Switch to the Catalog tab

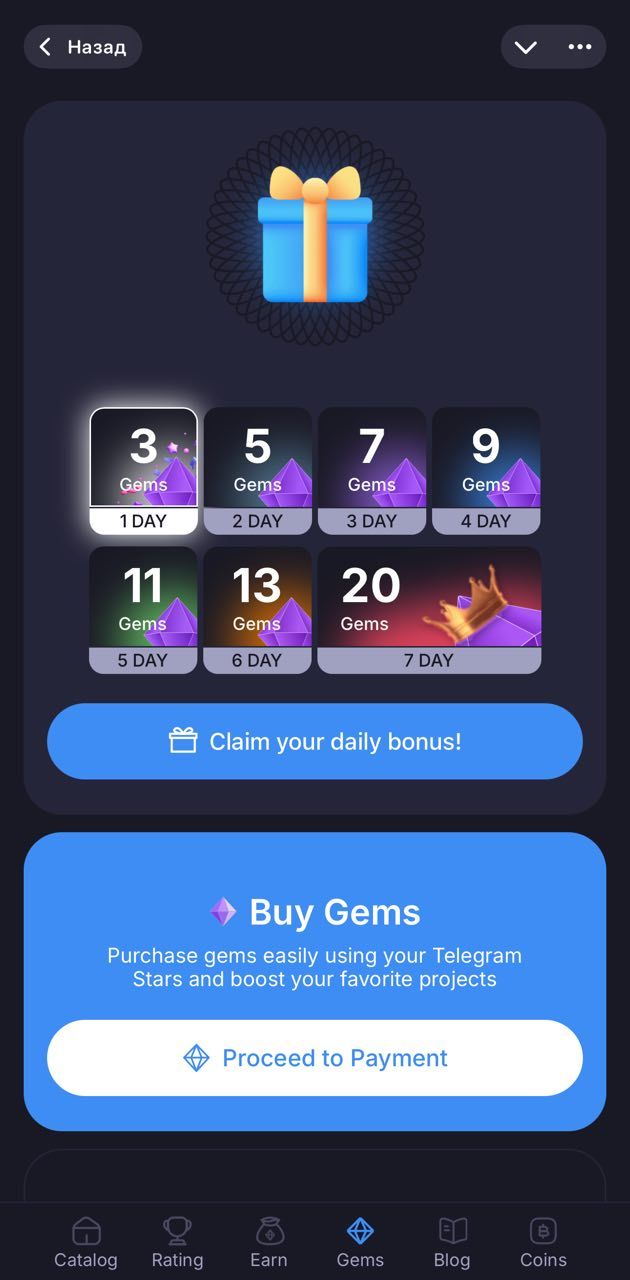(x=86, y=1242)
